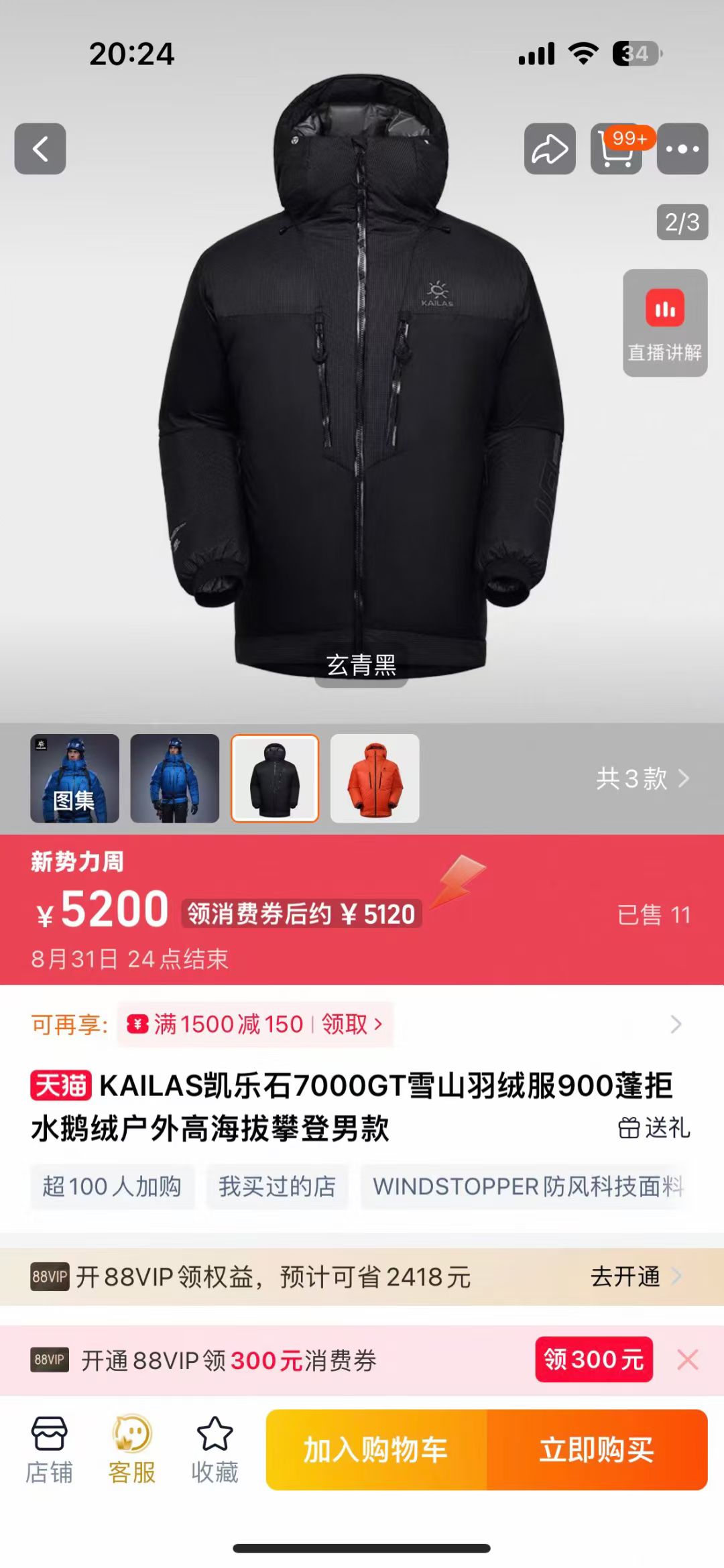Image resolution: width=724 pixels, height=1568 pixels.
Task: Tap 送礼 to send as gift
Action: pos(654,1128)
